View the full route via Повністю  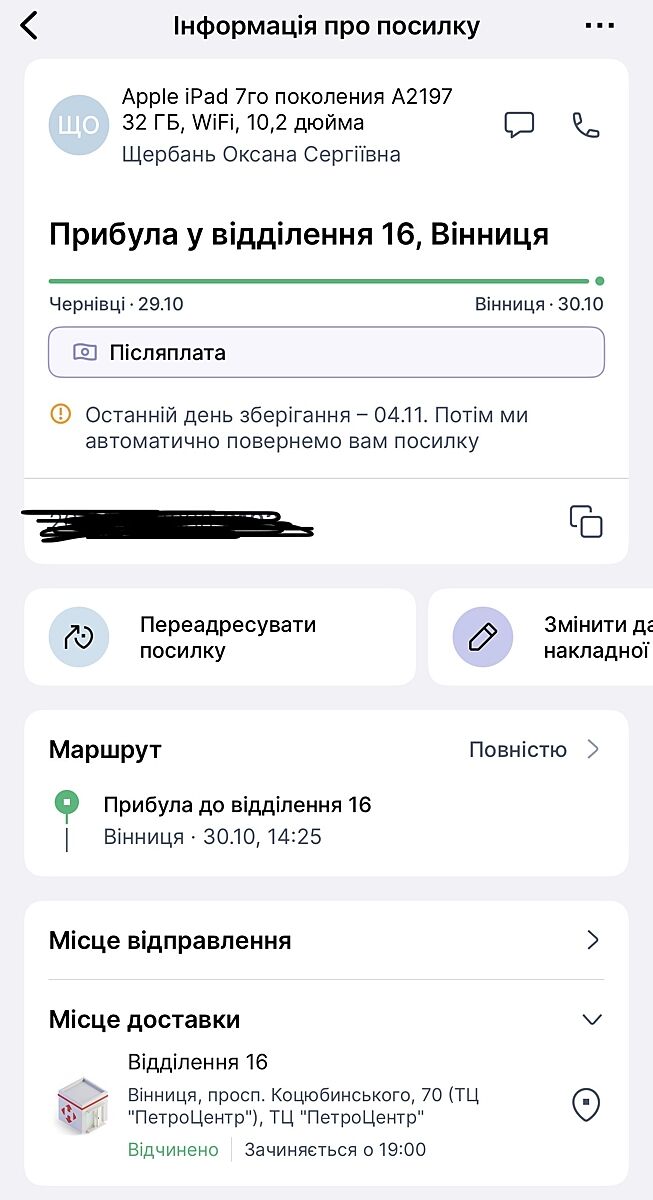(533, 749)
